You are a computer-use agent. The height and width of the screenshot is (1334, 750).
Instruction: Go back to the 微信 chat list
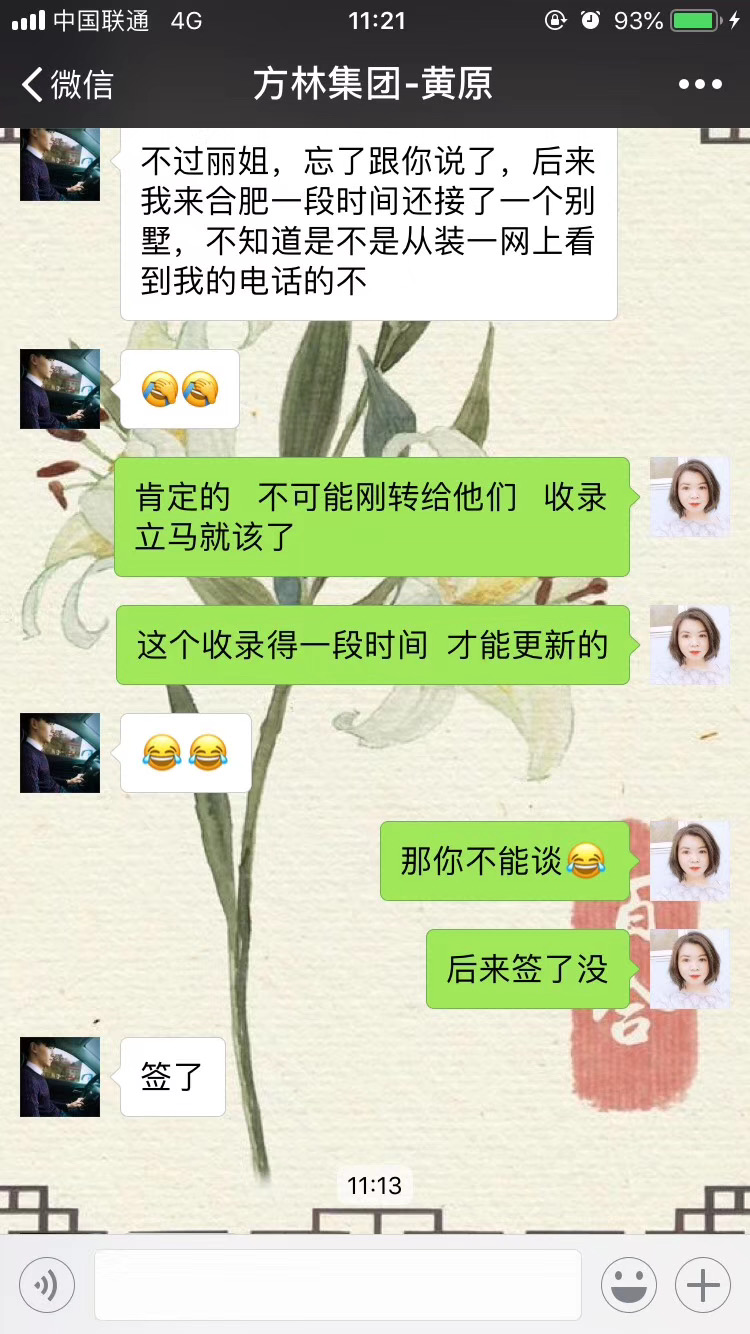point(68,84)
